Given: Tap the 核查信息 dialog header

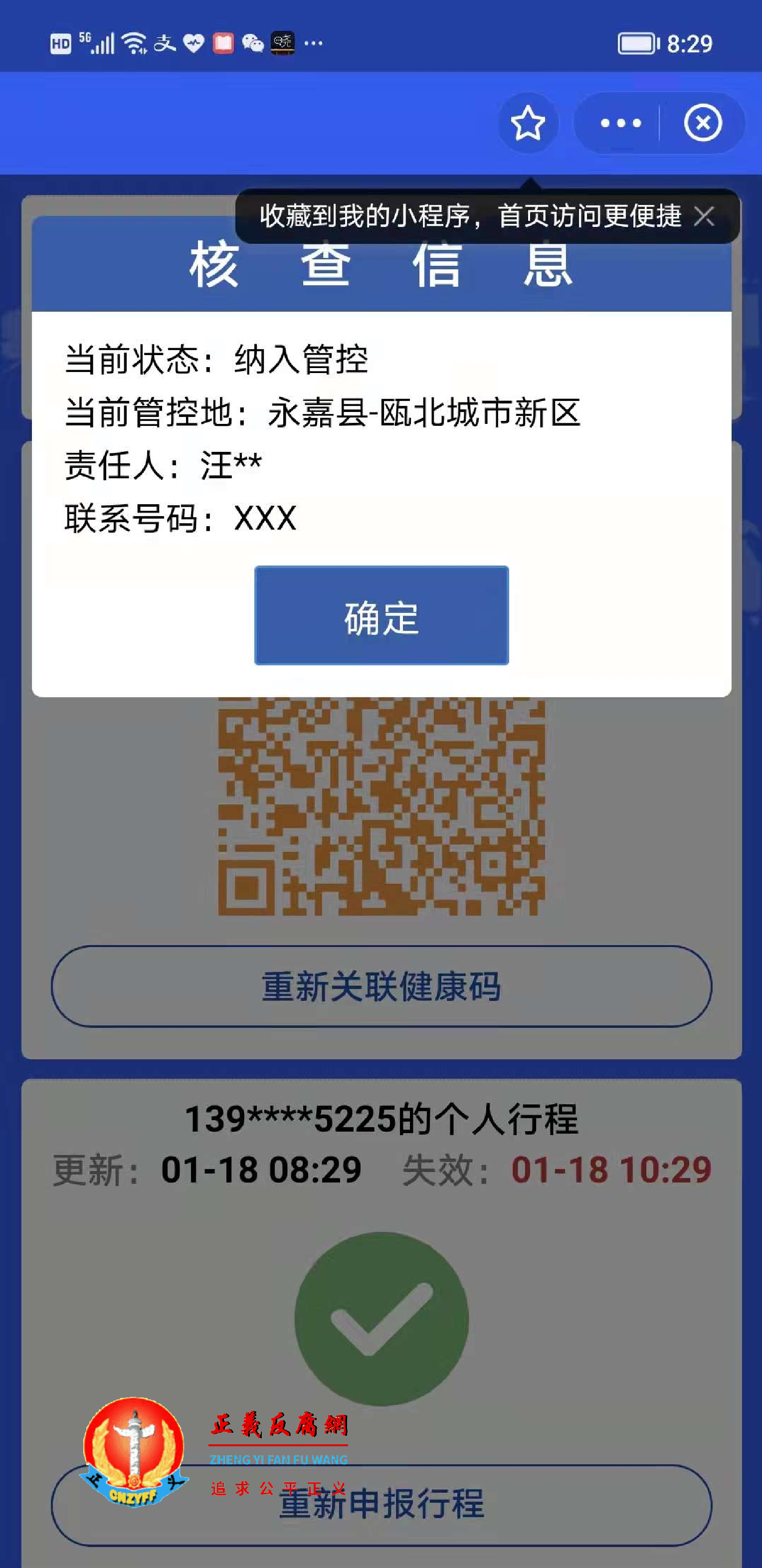Looking at the screenshot, I should coord(381,265).
